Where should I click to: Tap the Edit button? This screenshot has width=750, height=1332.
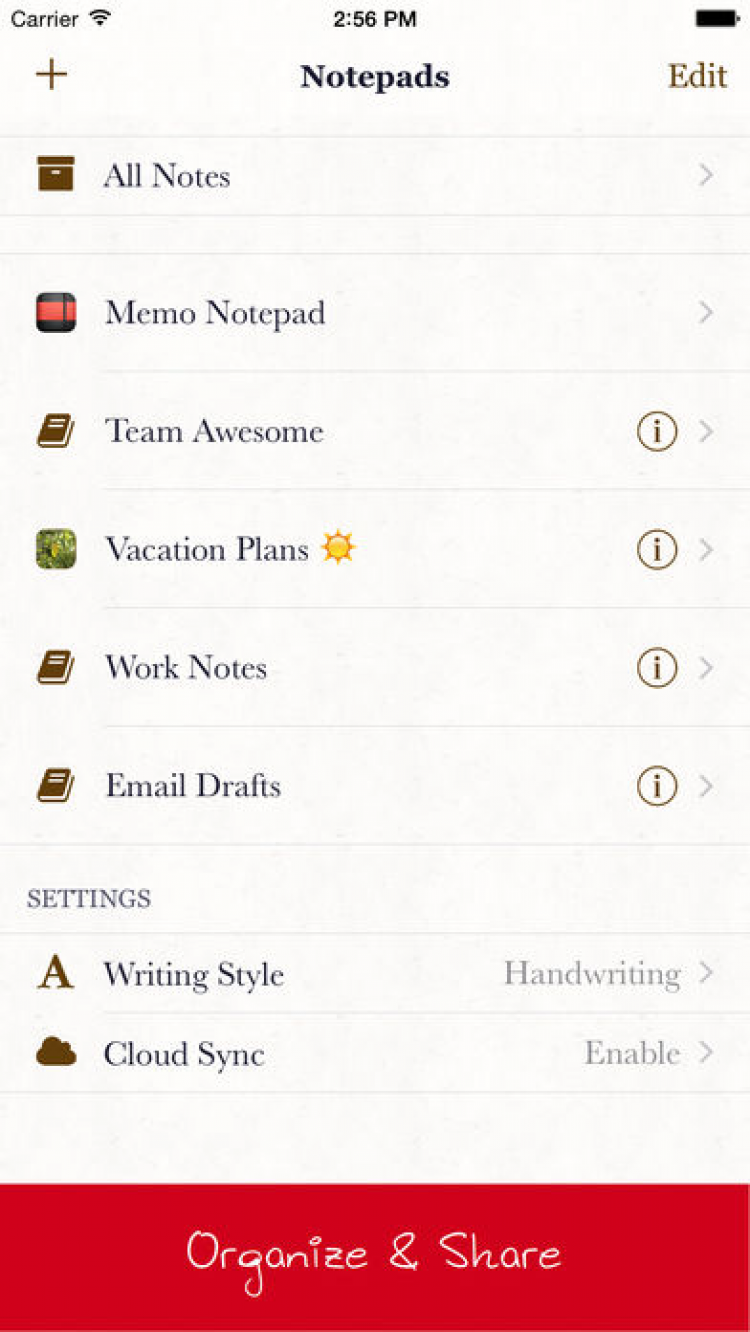click(697, 76)
